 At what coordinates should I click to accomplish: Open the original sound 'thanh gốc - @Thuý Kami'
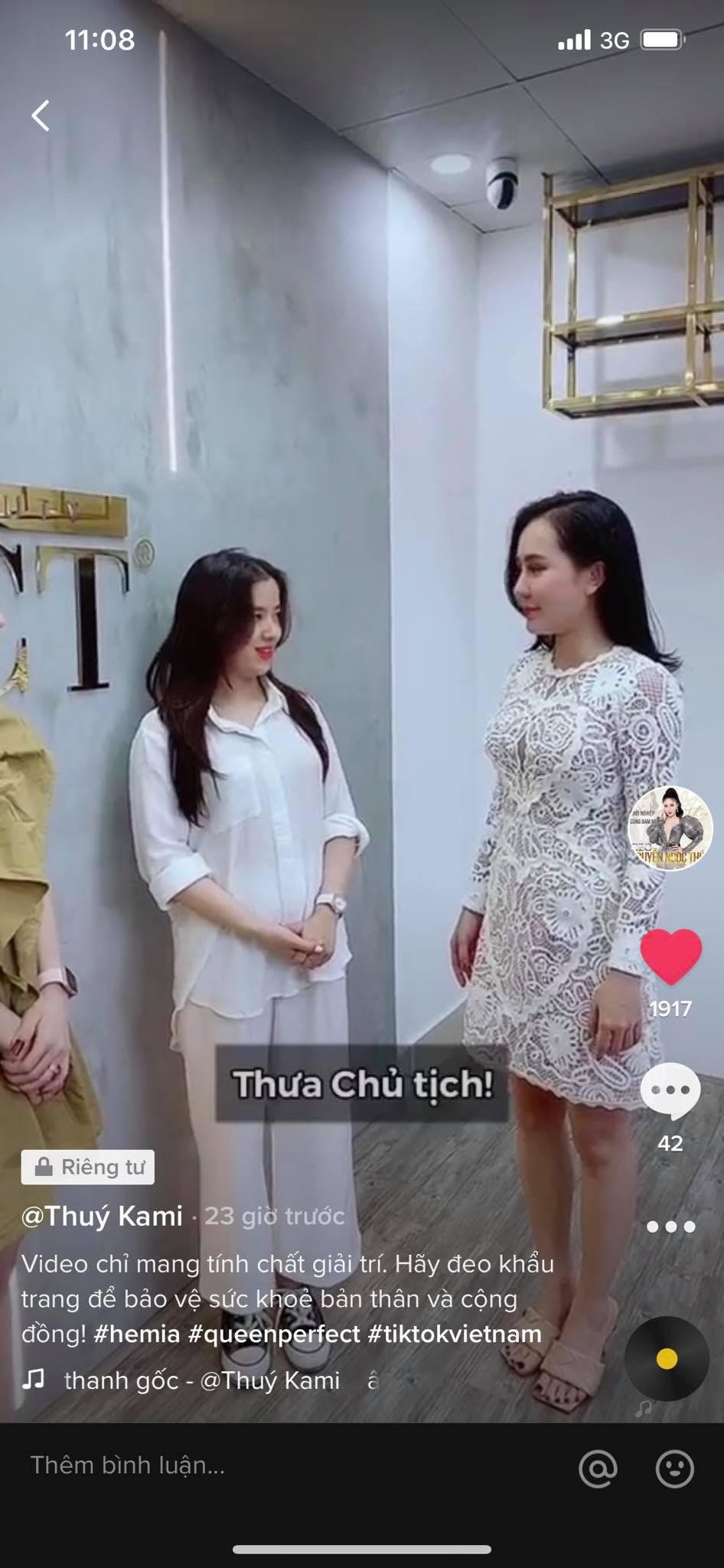pyautogui.click(x=201, y=1380)
